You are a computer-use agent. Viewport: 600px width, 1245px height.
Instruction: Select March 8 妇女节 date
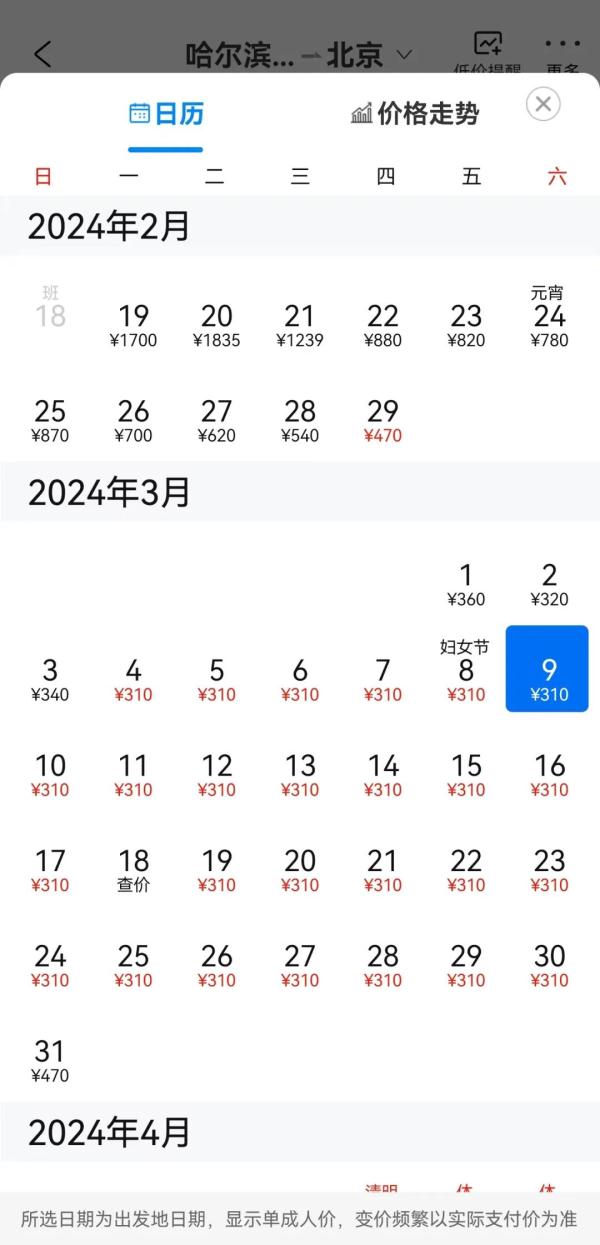tap(466, 672)
